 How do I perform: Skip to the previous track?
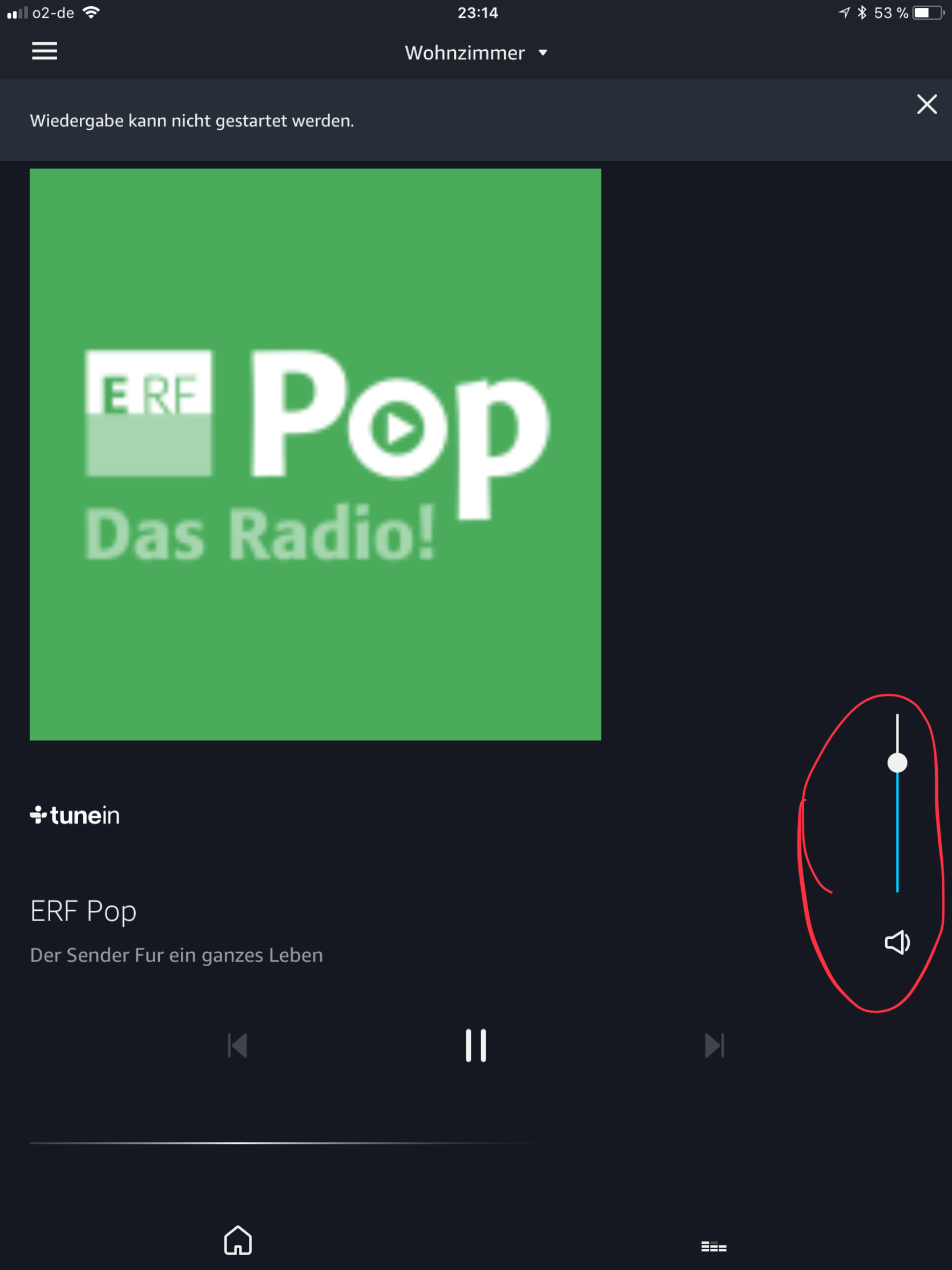(237, 1046)
